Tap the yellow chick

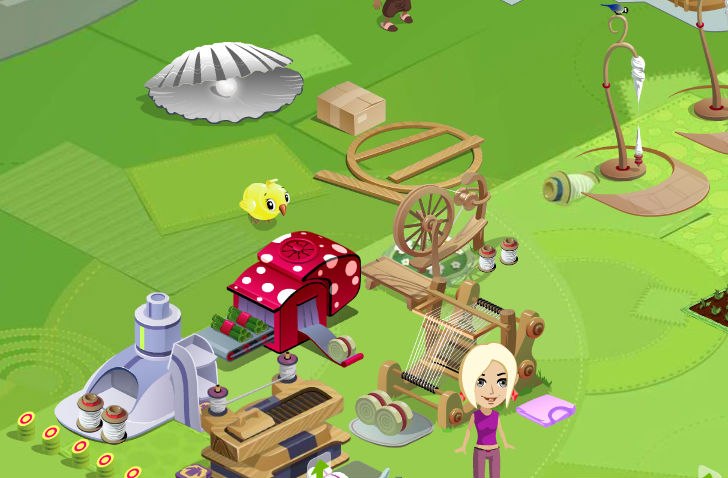pyautogui.click(x=265, y=200)
